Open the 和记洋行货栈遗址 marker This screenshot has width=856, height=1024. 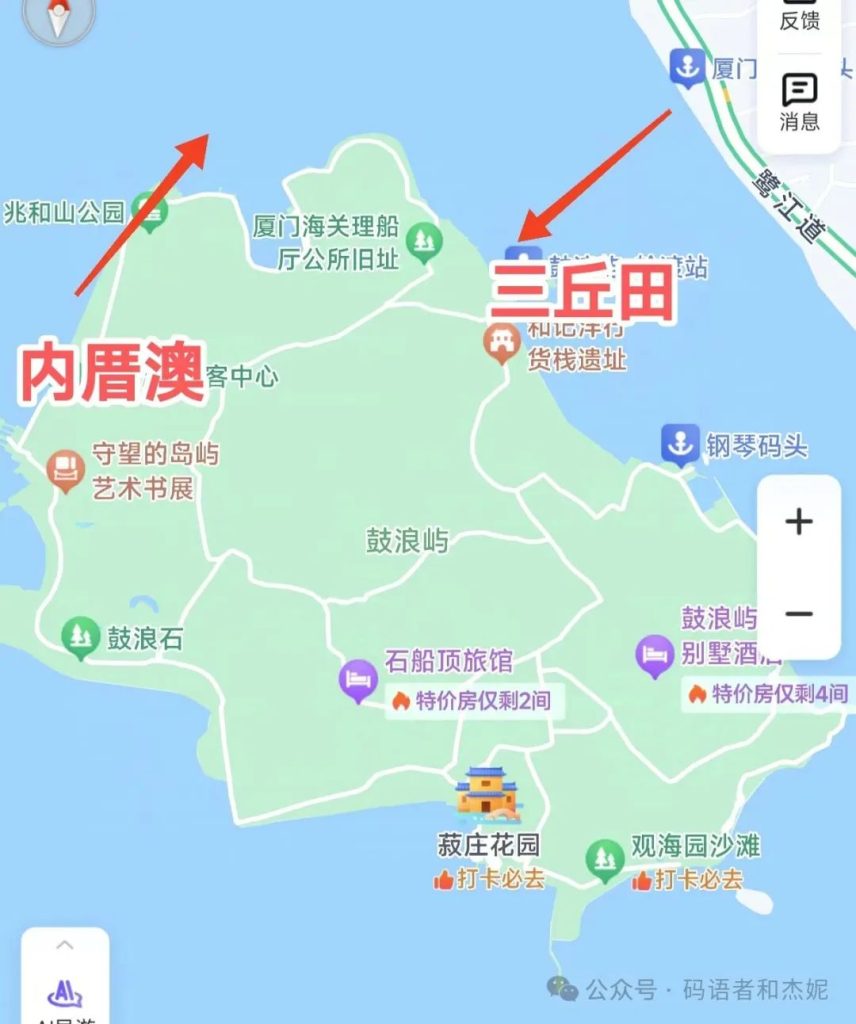(x=502, y=343)
